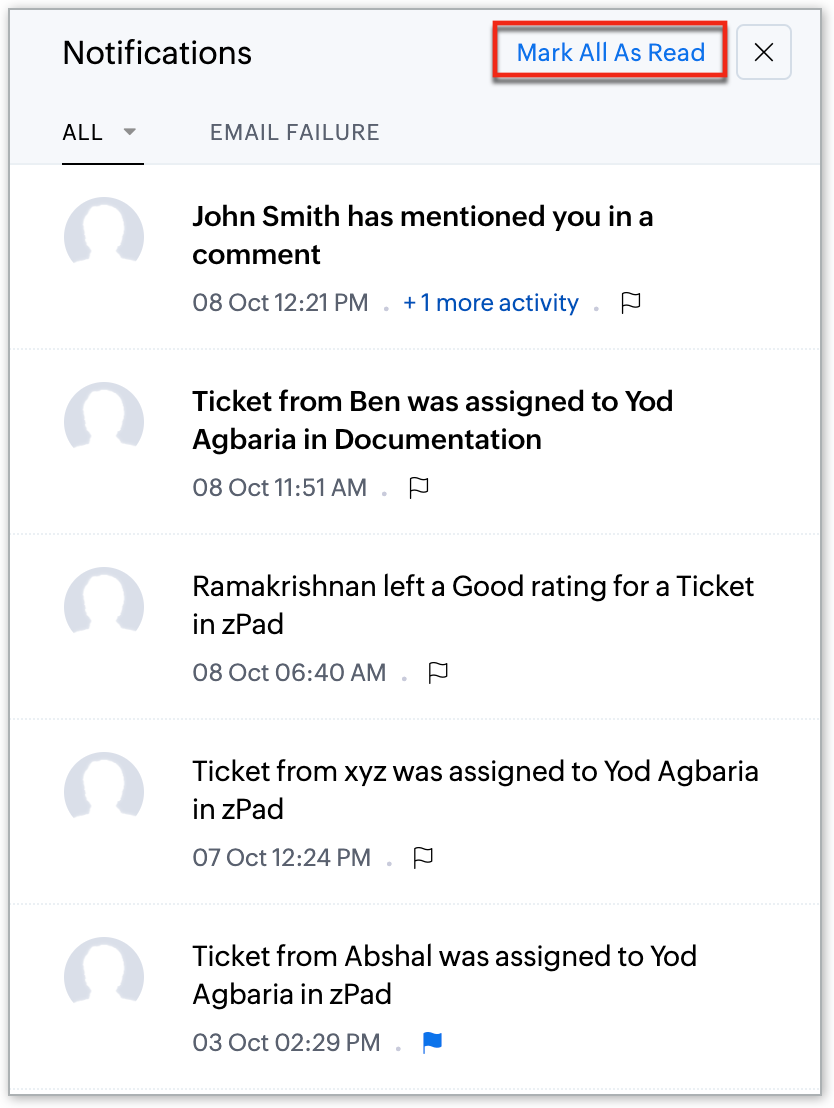View the +1 more activity link
Viewport: 834px width, 1108px height.
(x=490, y=303)
